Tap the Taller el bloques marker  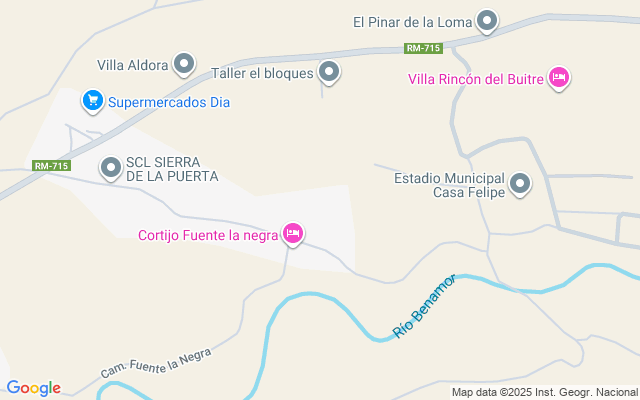(x=329, y=72)
